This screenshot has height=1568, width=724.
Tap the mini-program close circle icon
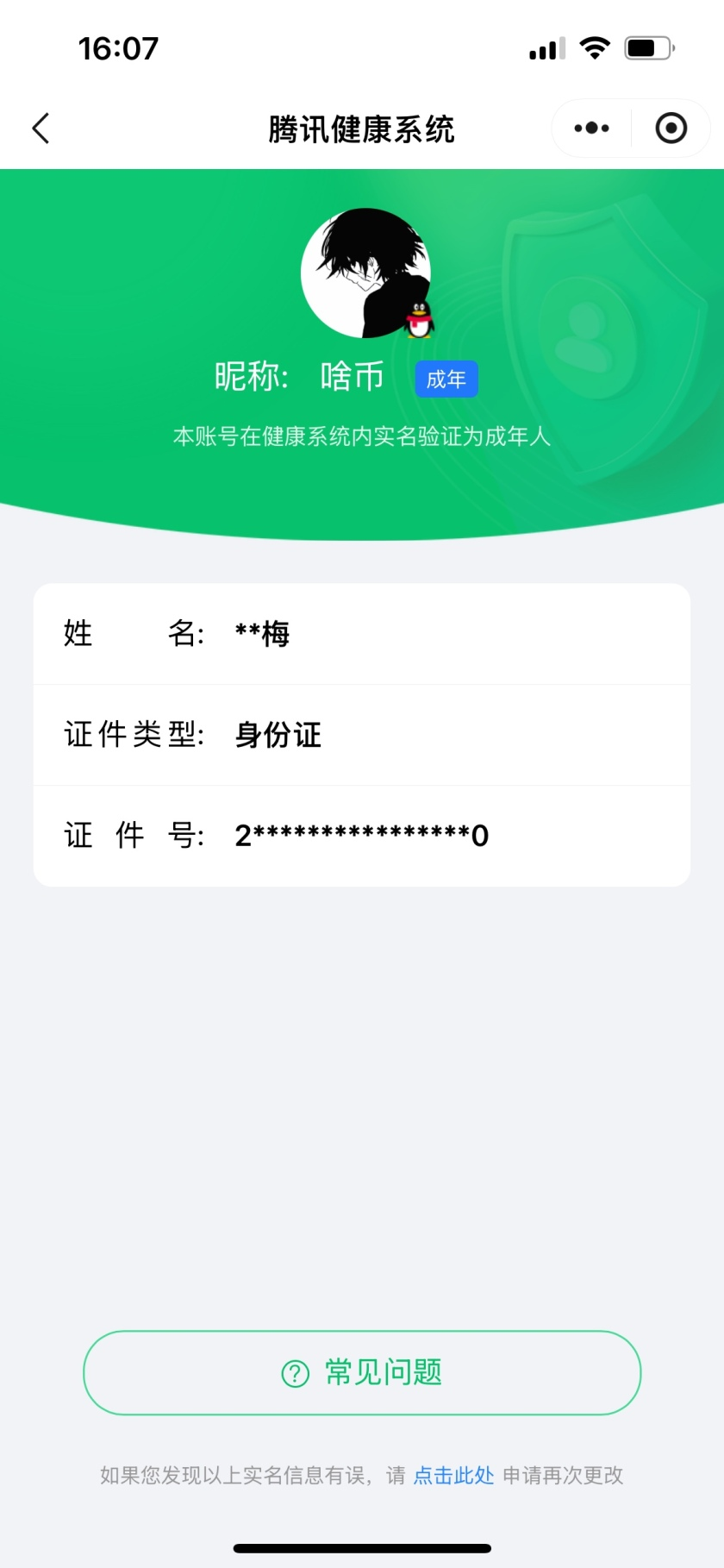670,127
